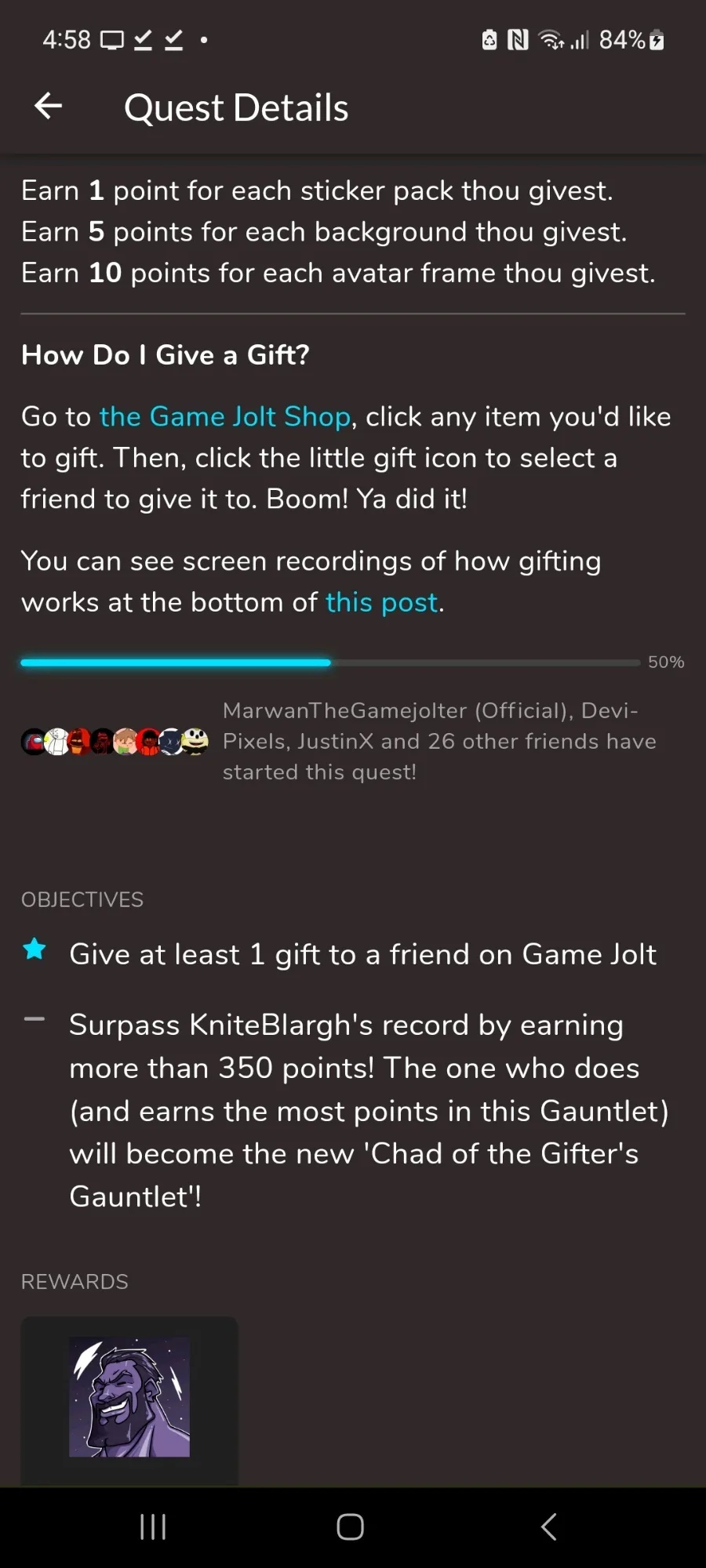Open recent apps from navigation bar
Image resolution: width=706 pixels, height=1568 pixels.
153,1526
